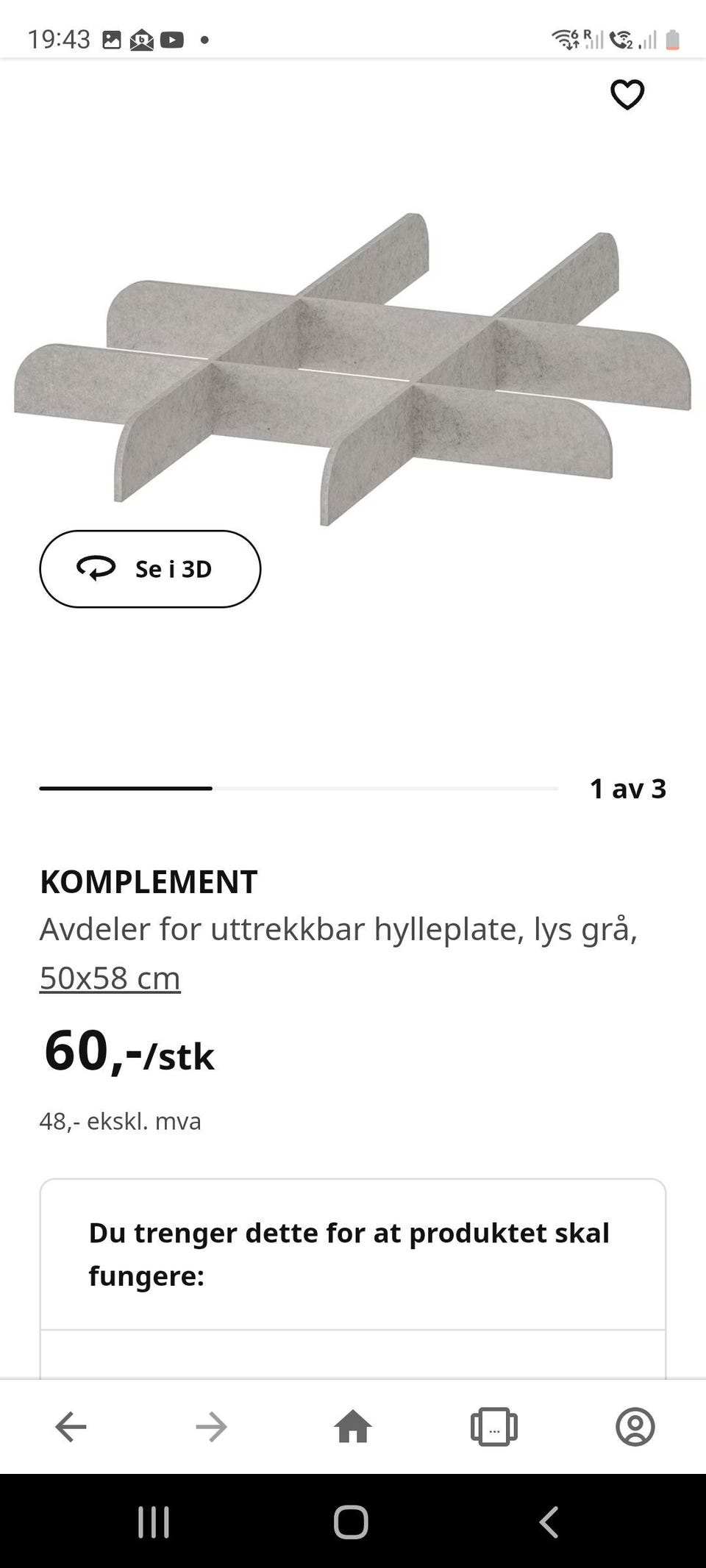706x1568 pixels.
Task: Switch image using '1 av 3' indicator
Action: (x=627, y=789)
